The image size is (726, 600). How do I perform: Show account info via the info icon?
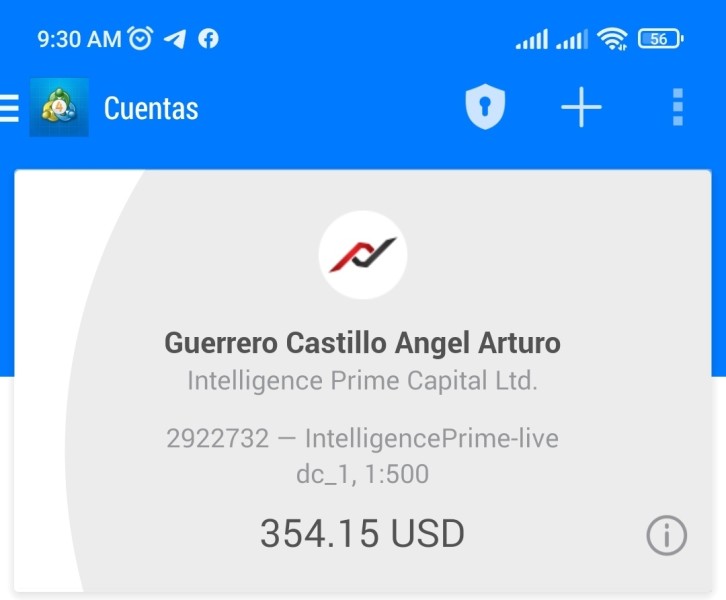point(666,535)
